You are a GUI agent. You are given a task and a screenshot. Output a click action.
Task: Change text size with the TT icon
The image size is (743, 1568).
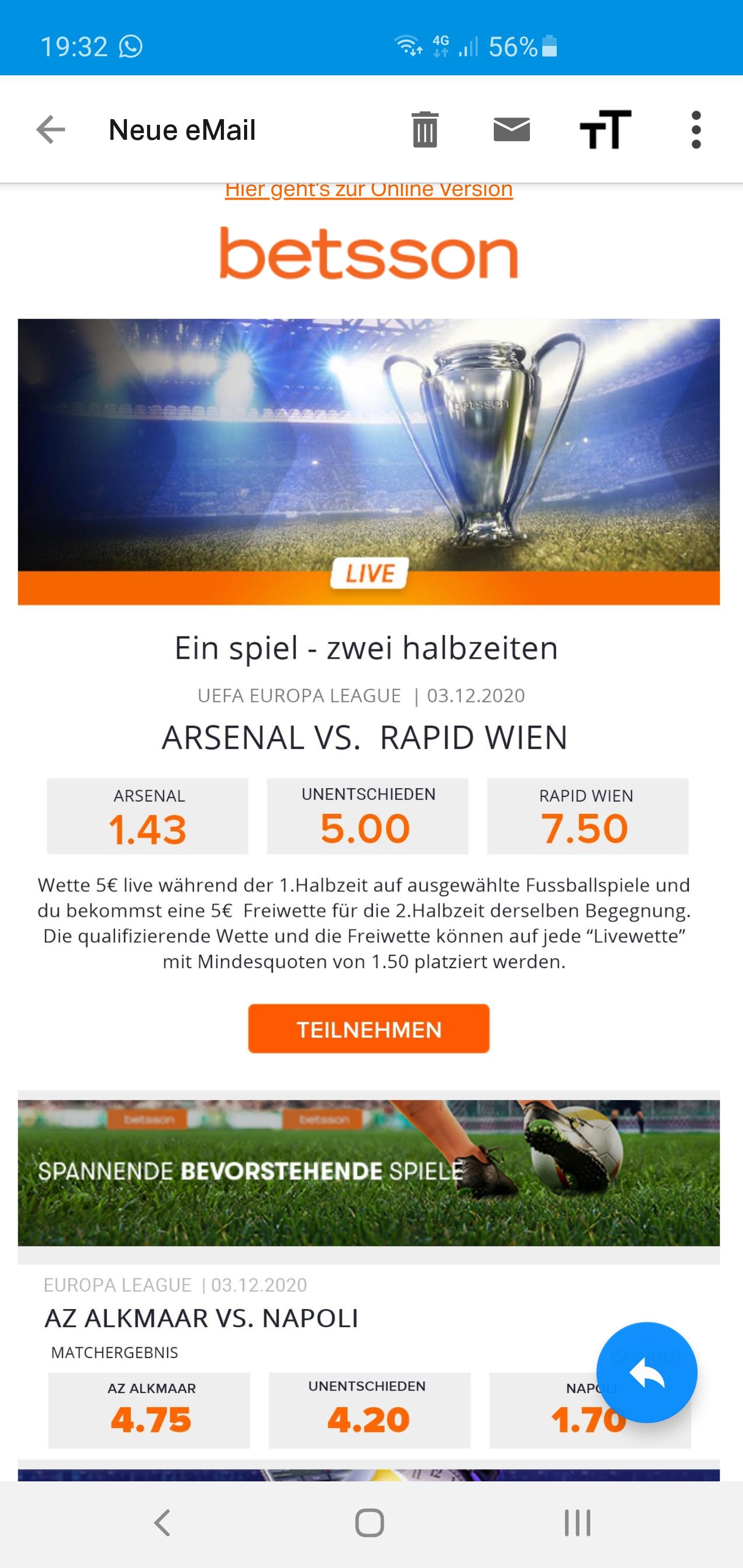605,129
